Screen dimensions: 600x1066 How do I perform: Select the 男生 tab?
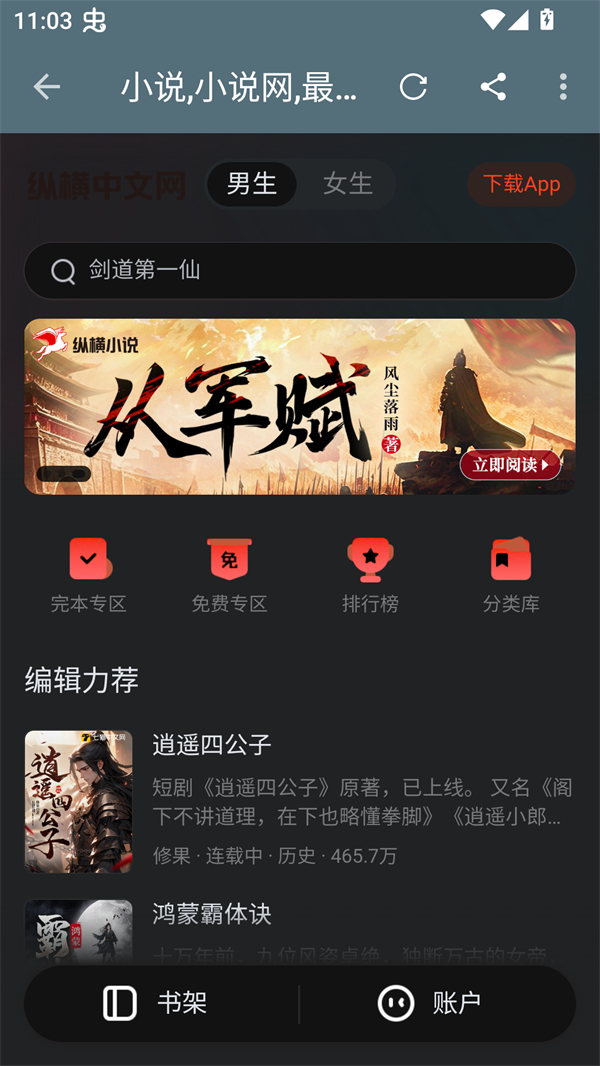(252, 184)
